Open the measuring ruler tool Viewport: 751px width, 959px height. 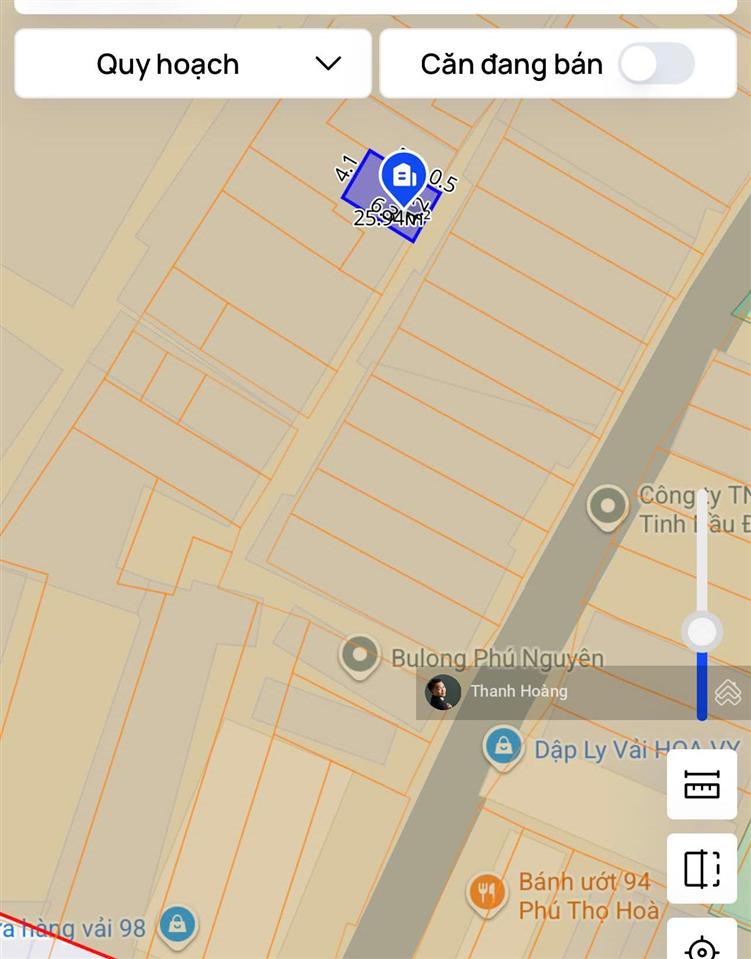click(702, 784)
